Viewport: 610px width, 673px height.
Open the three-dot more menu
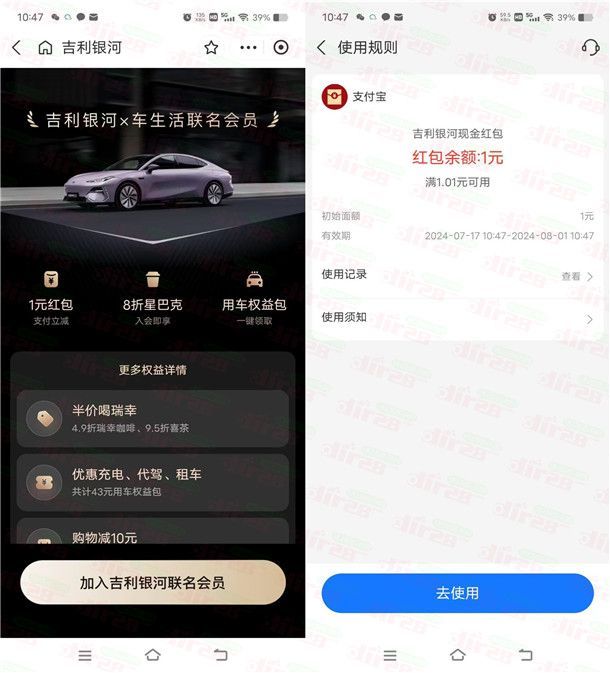tap(248, 47)
